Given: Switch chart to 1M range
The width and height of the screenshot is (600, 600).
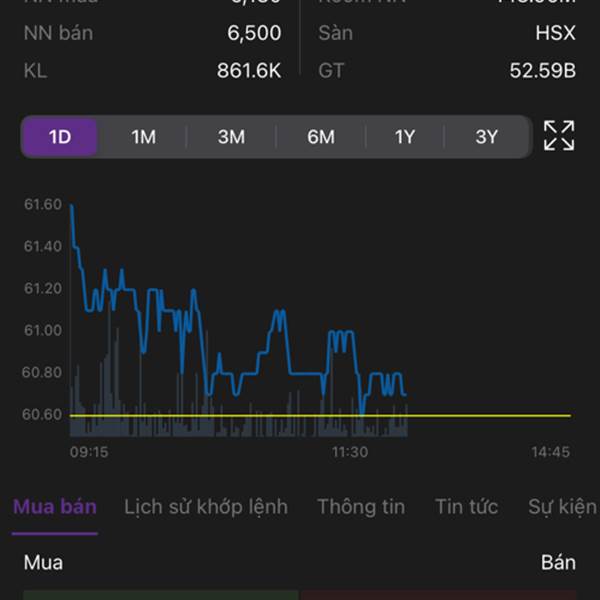Looking at the screenshot, I should (144, 137).
